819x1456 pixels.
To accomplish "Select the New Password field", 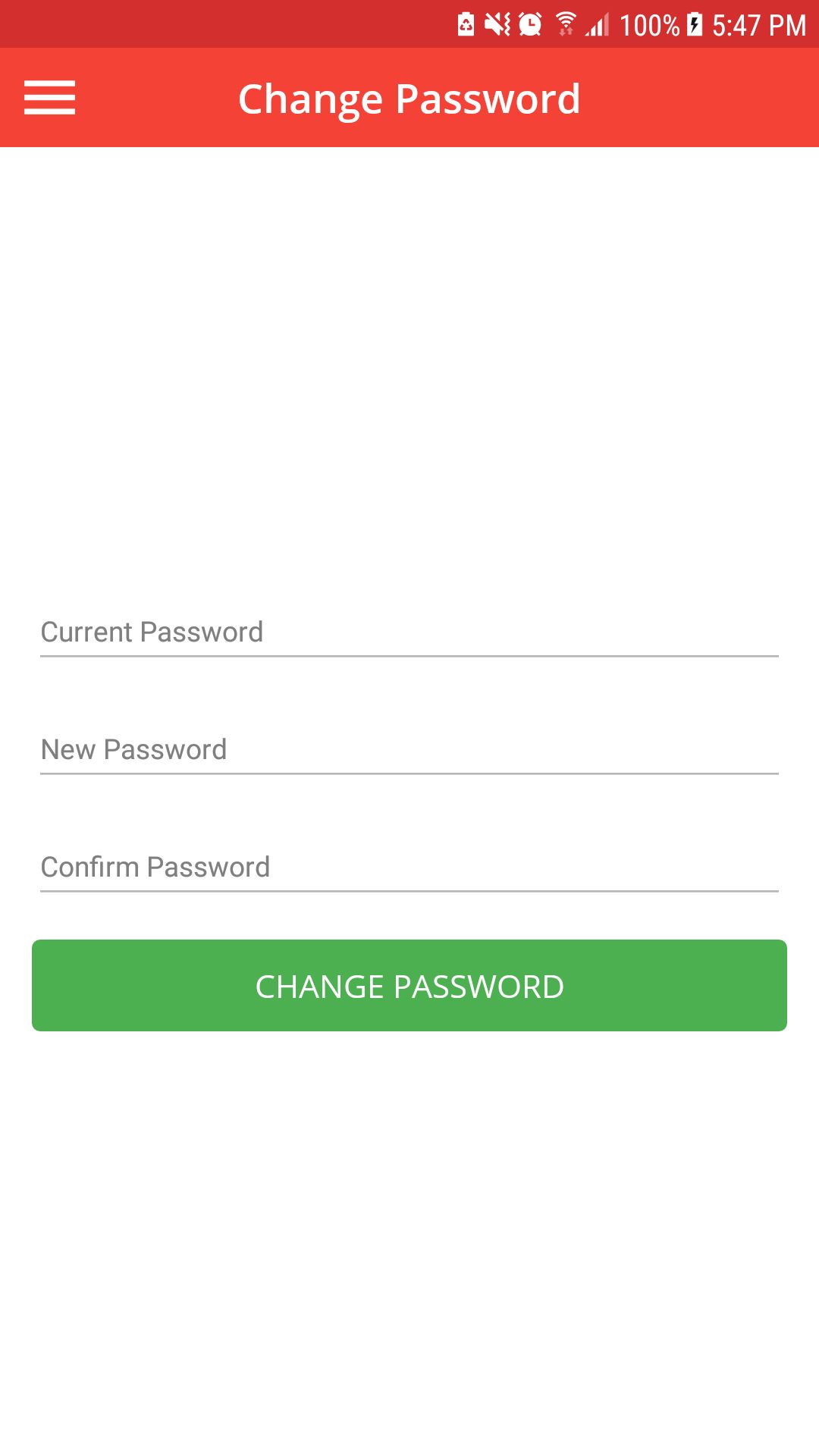I will pyautogui.click(x=409, y=749).
